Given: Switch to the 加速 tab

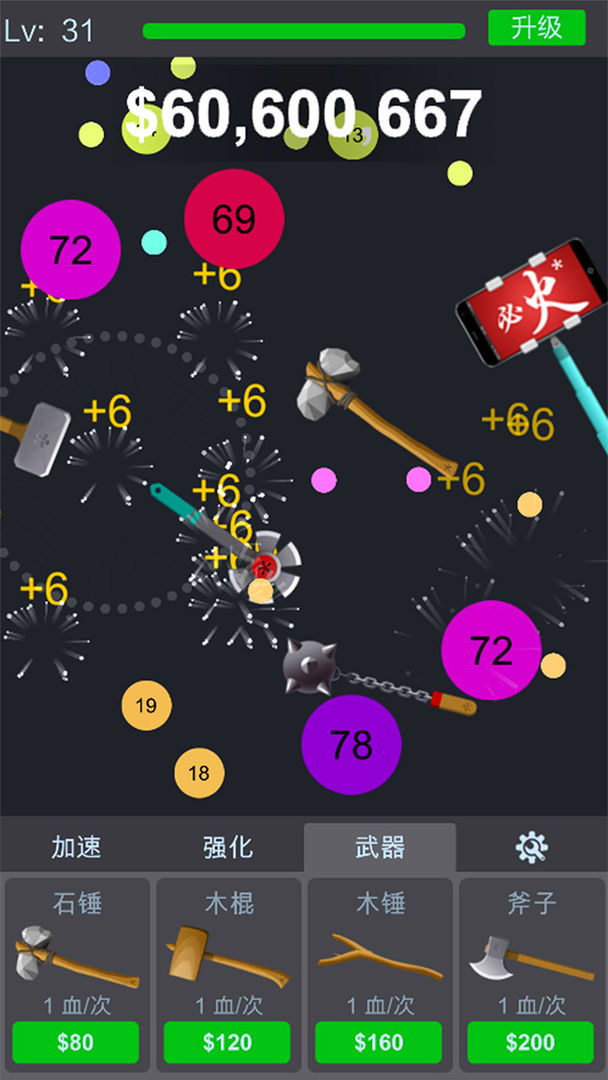Looking at the screenshot, I should tap(76, 848).
